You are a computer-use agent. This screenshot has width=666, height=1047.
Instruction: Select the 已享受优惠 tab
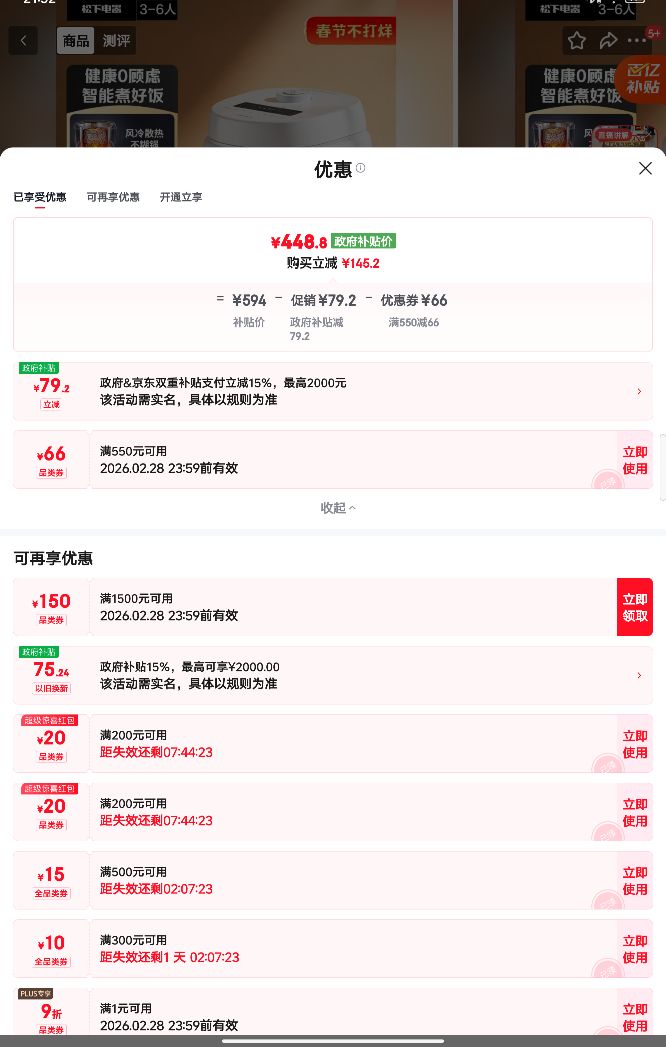click(x=40, y=197)
